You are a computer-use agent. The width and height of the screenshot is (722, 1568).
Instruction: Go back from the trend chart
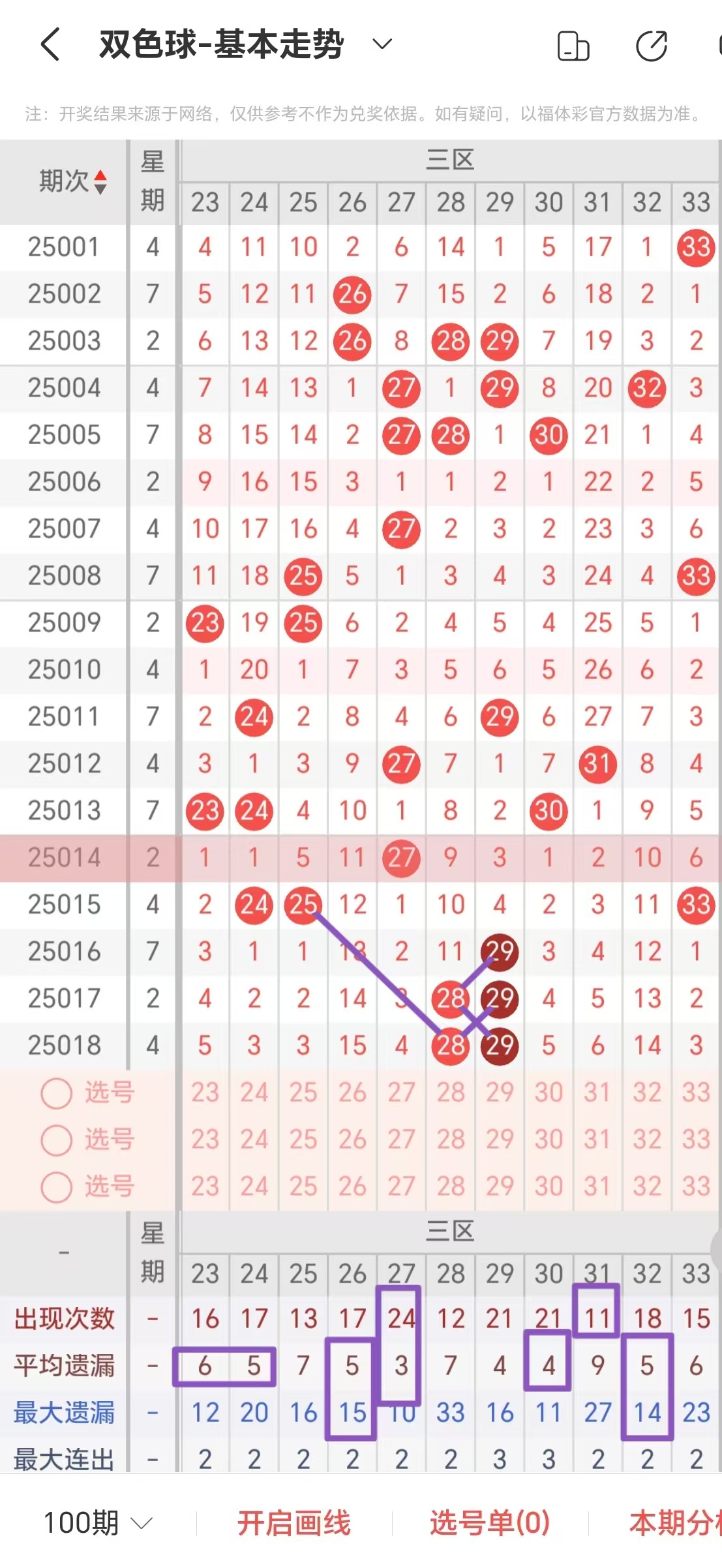[50, 45]
